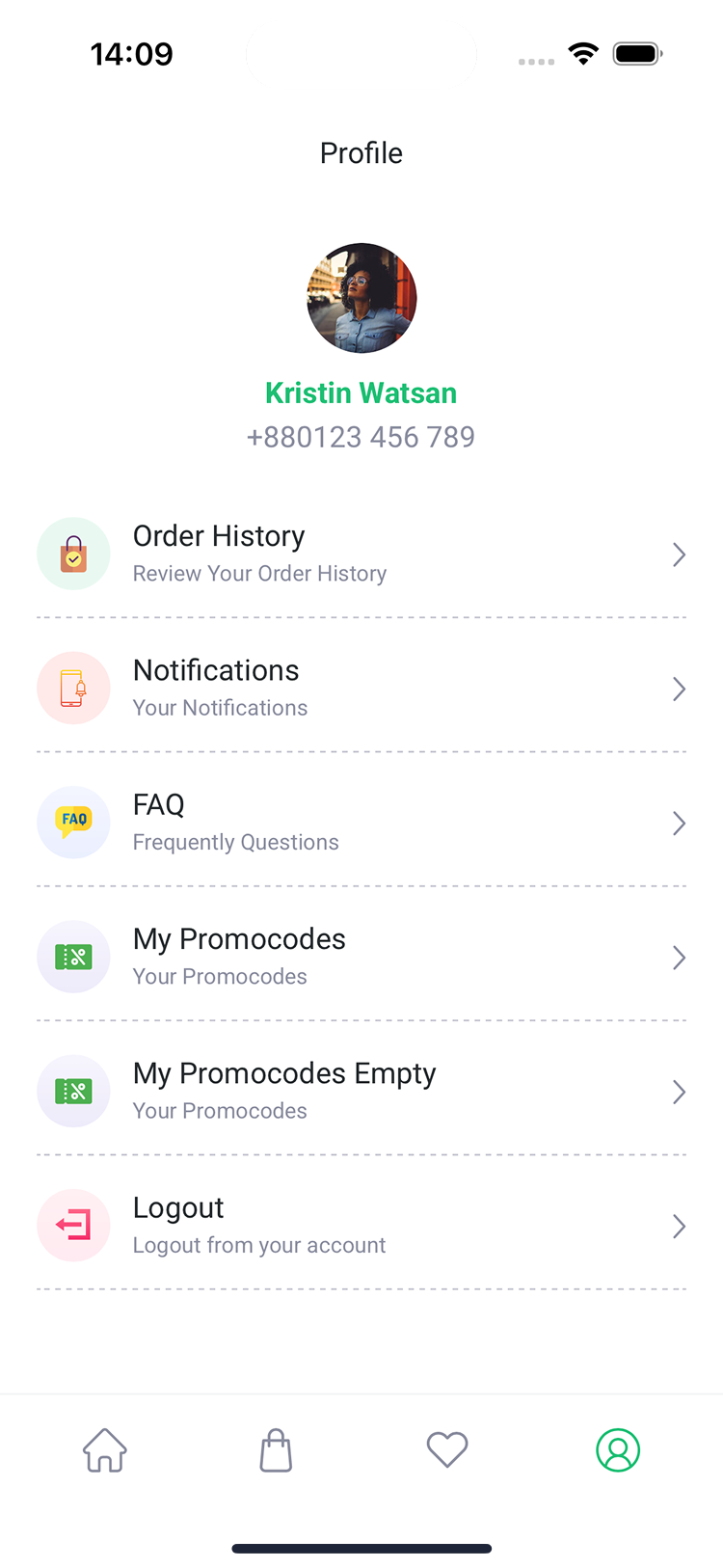
Task: Open the Home screen from bottom navigation
Action: (104, 1449)
